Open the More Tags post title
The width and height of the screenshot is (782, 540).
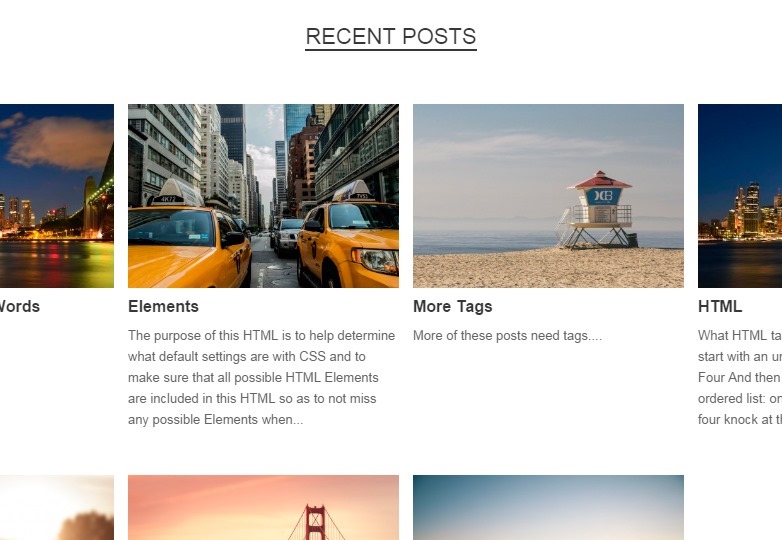click(452, 306)
